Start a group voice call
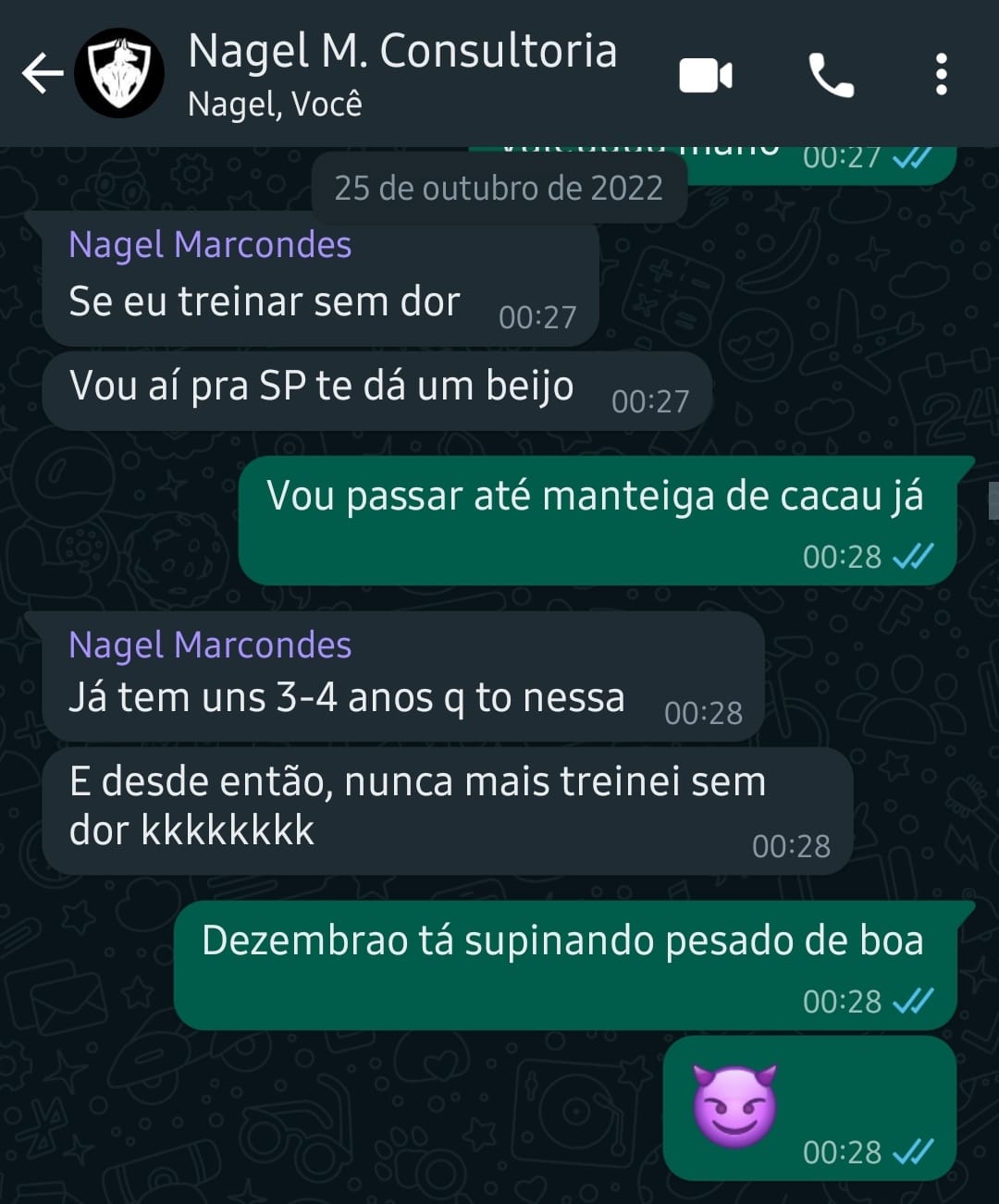Image resolution: width=999 pixels, height=1204 pixels. [831, 75]
